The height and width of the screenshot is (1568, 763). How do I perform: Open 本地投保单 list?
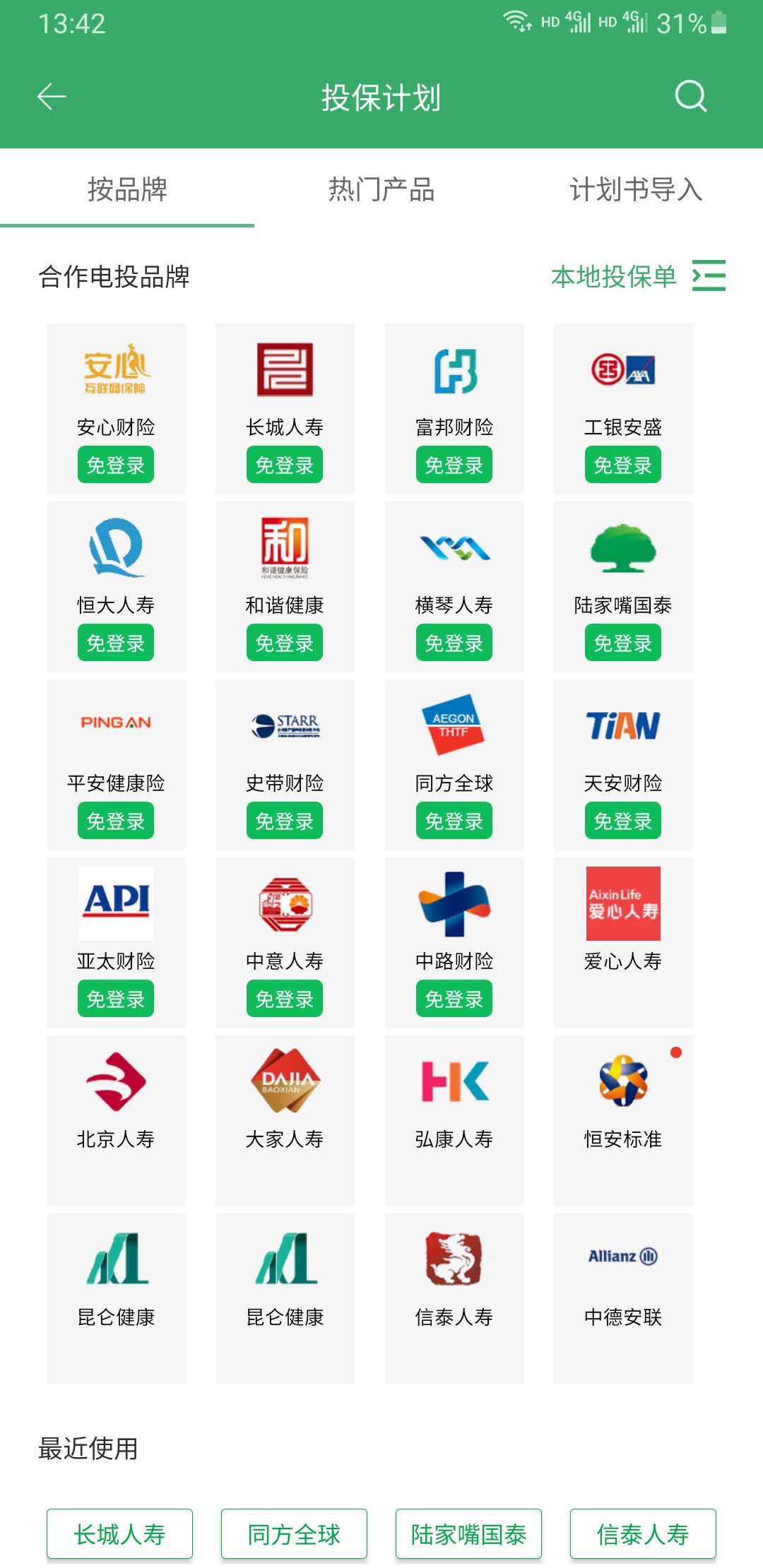[637, 276]
